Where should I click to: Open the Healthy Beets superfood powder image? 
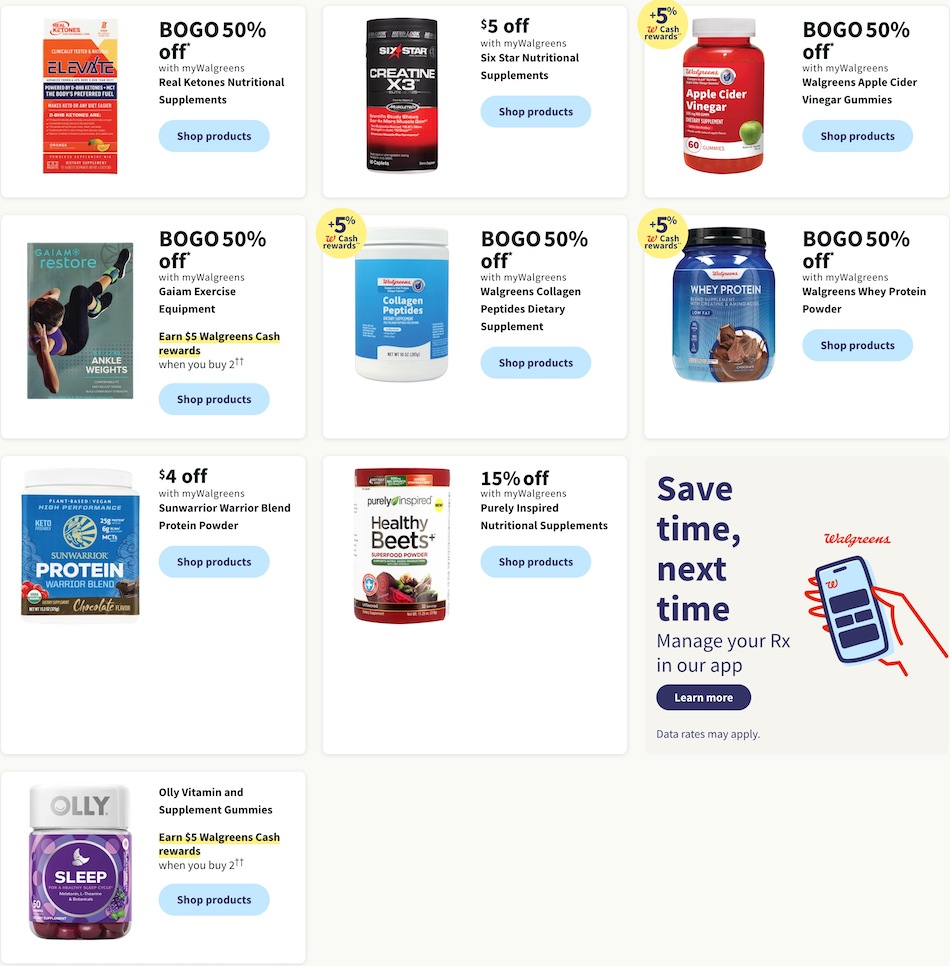coord(402,545)
